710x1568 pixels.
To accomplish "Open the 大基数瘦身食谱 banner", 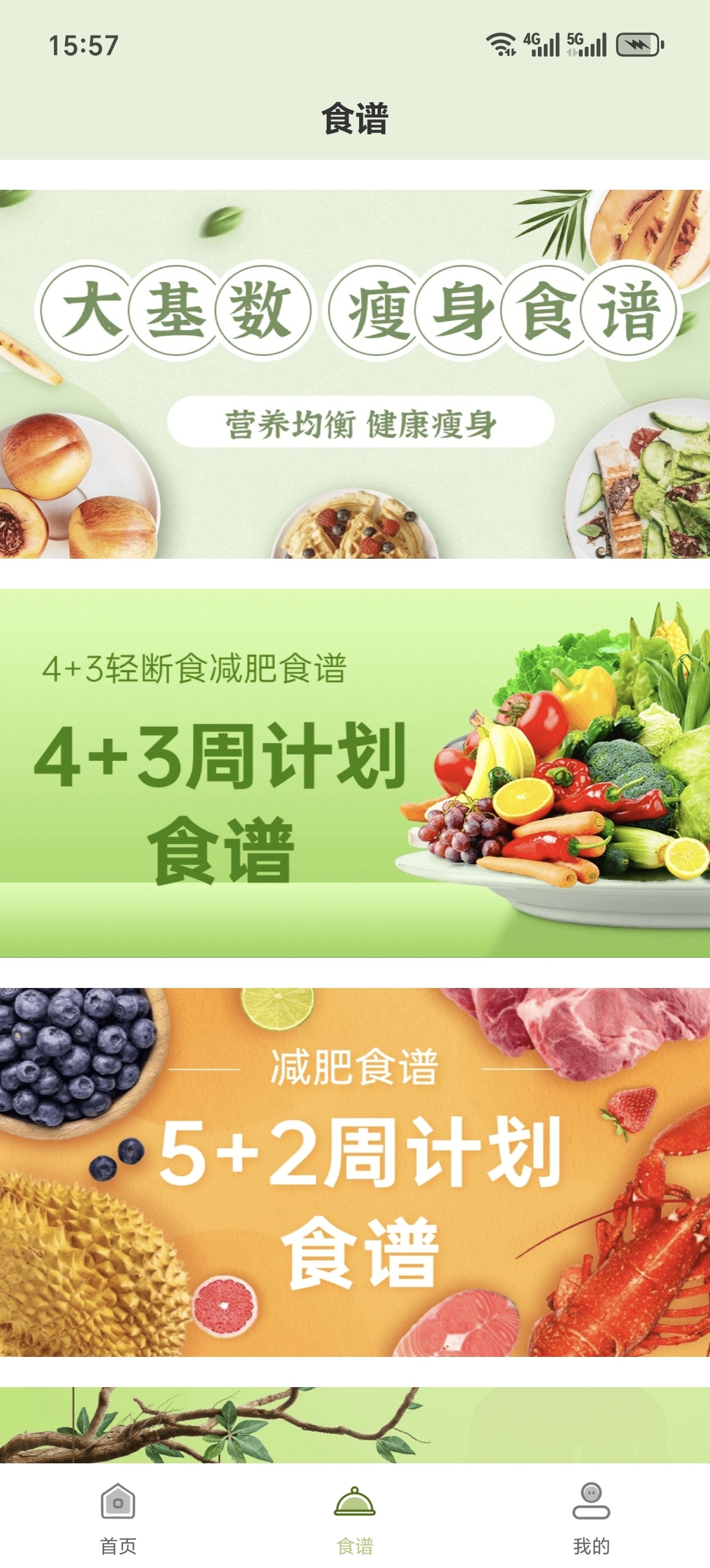I will point(355,374).
